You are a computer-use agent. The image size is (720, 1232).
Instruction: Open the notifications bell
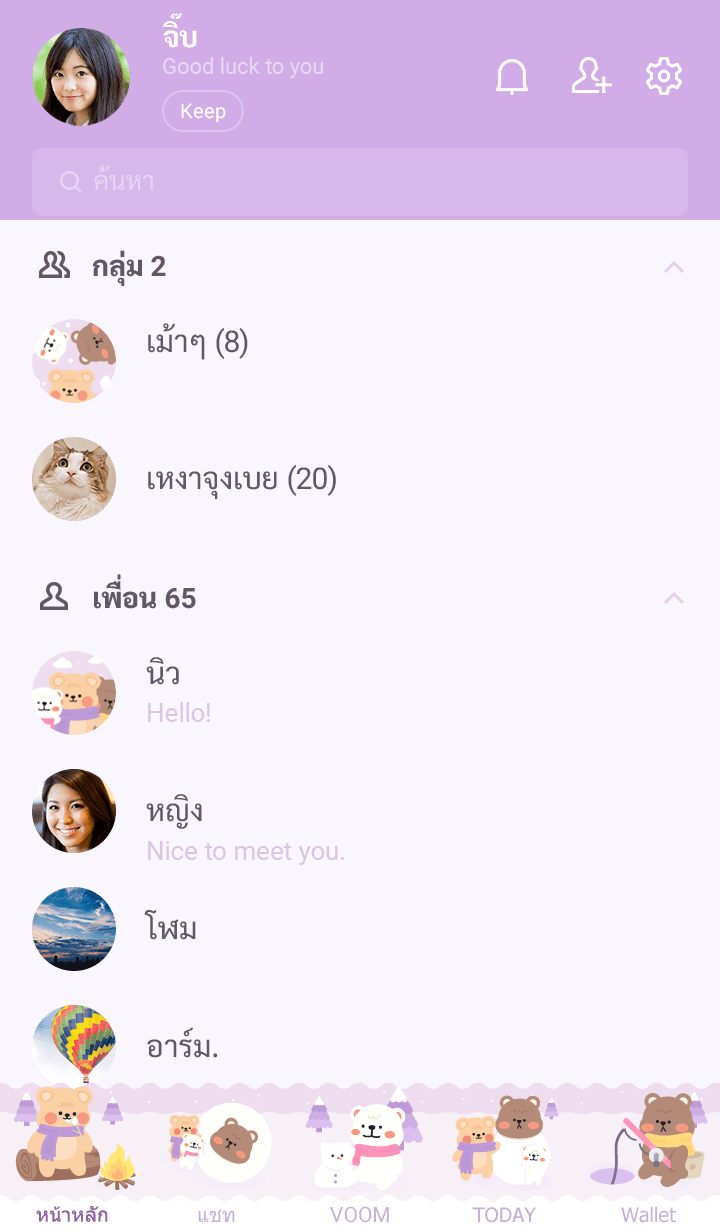click(512, 77)
